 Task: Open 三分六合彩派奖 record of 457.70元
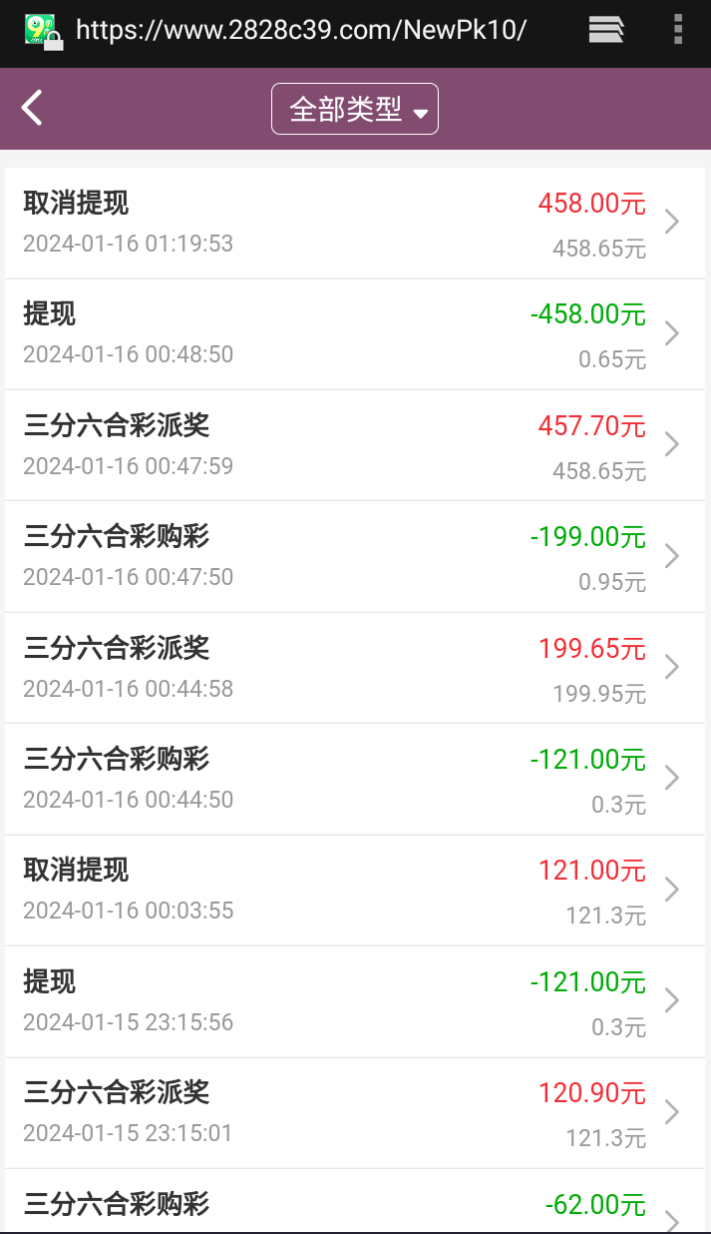coord(355,445)
